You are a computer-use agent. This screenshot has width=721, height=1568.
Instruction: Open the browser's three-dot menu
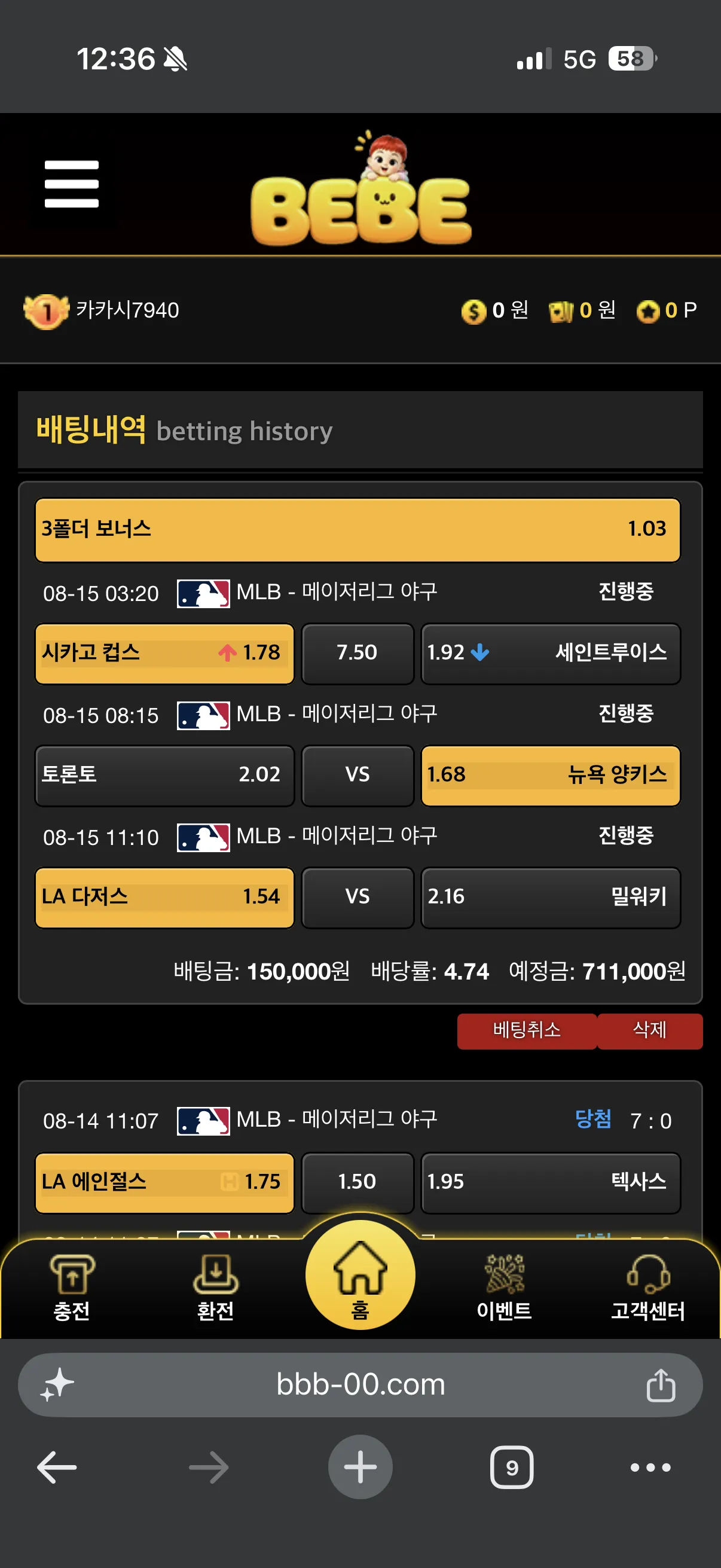(x=650, y=1468)
